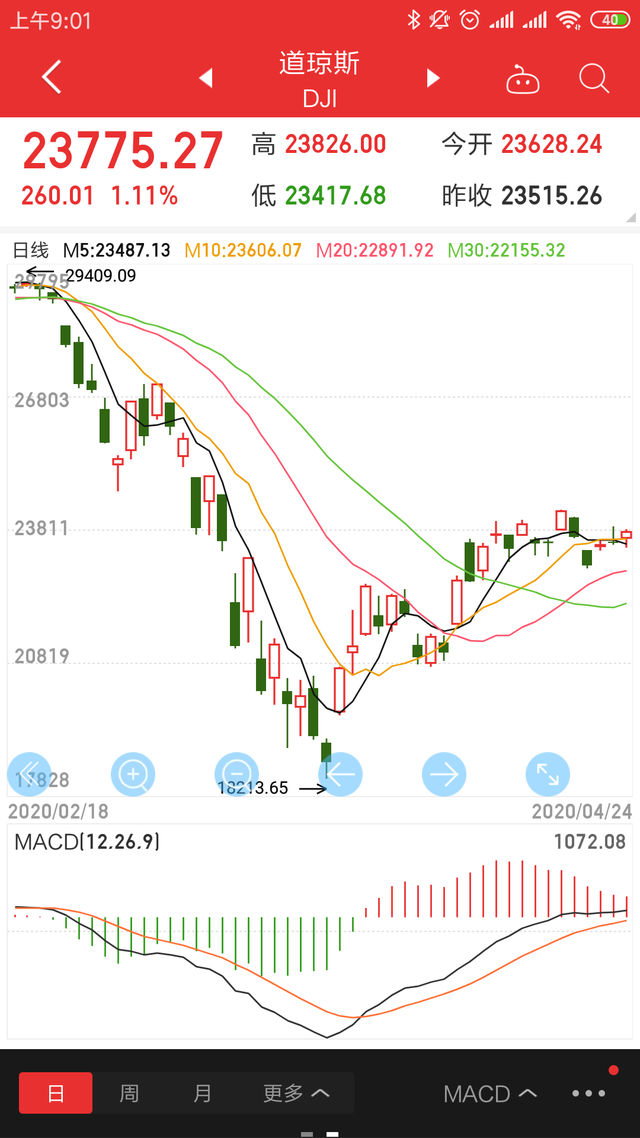Open search with the magnifier icon
The height and width of the screenshot is (1138, 640).
coord(594,78)
